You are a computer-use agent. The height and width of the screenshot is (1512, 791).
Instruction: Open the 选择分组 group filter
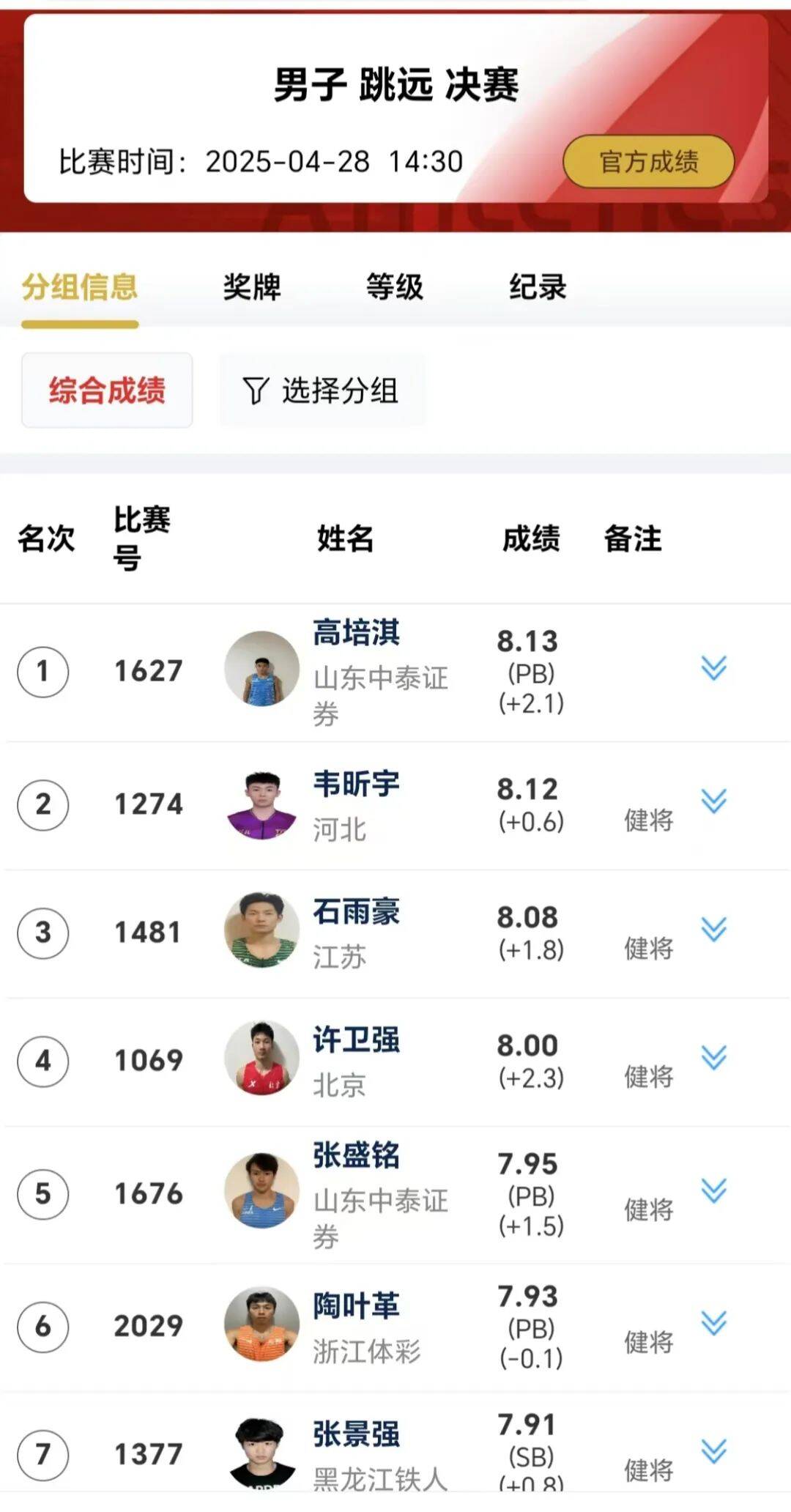[322, 390]
